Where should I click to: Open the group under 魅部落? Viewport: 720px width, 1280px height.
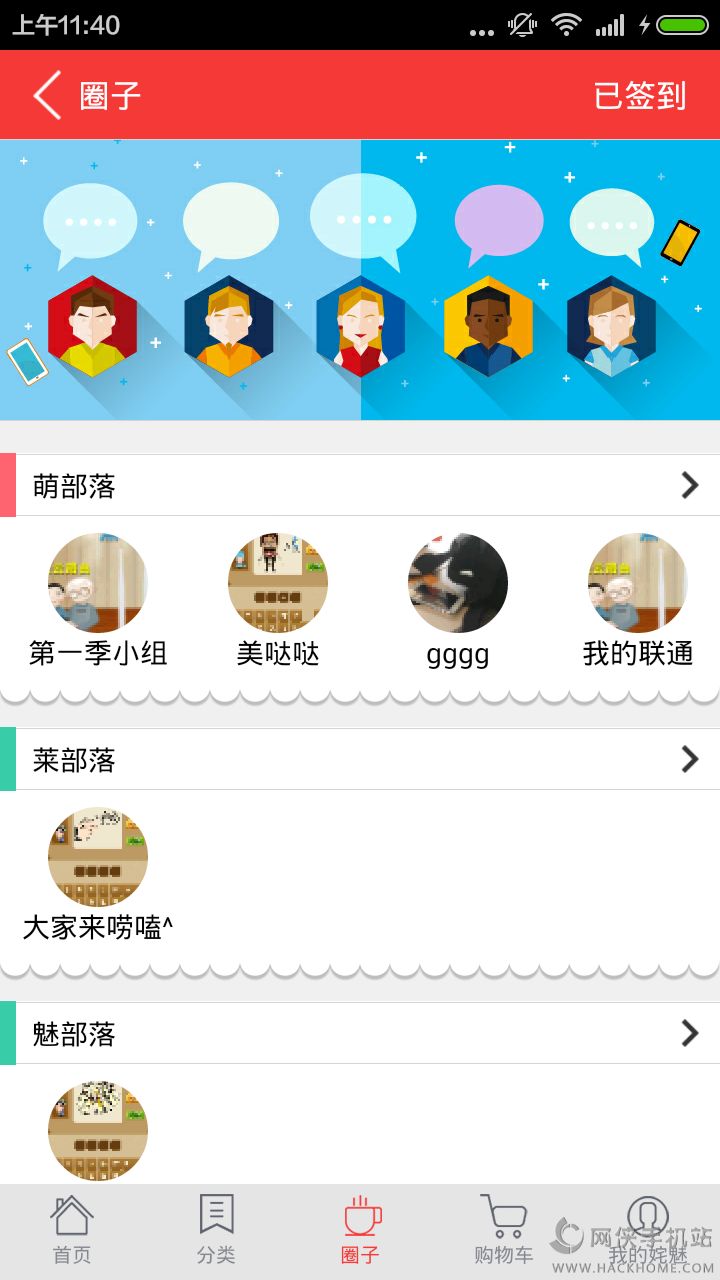[98, 1130]
